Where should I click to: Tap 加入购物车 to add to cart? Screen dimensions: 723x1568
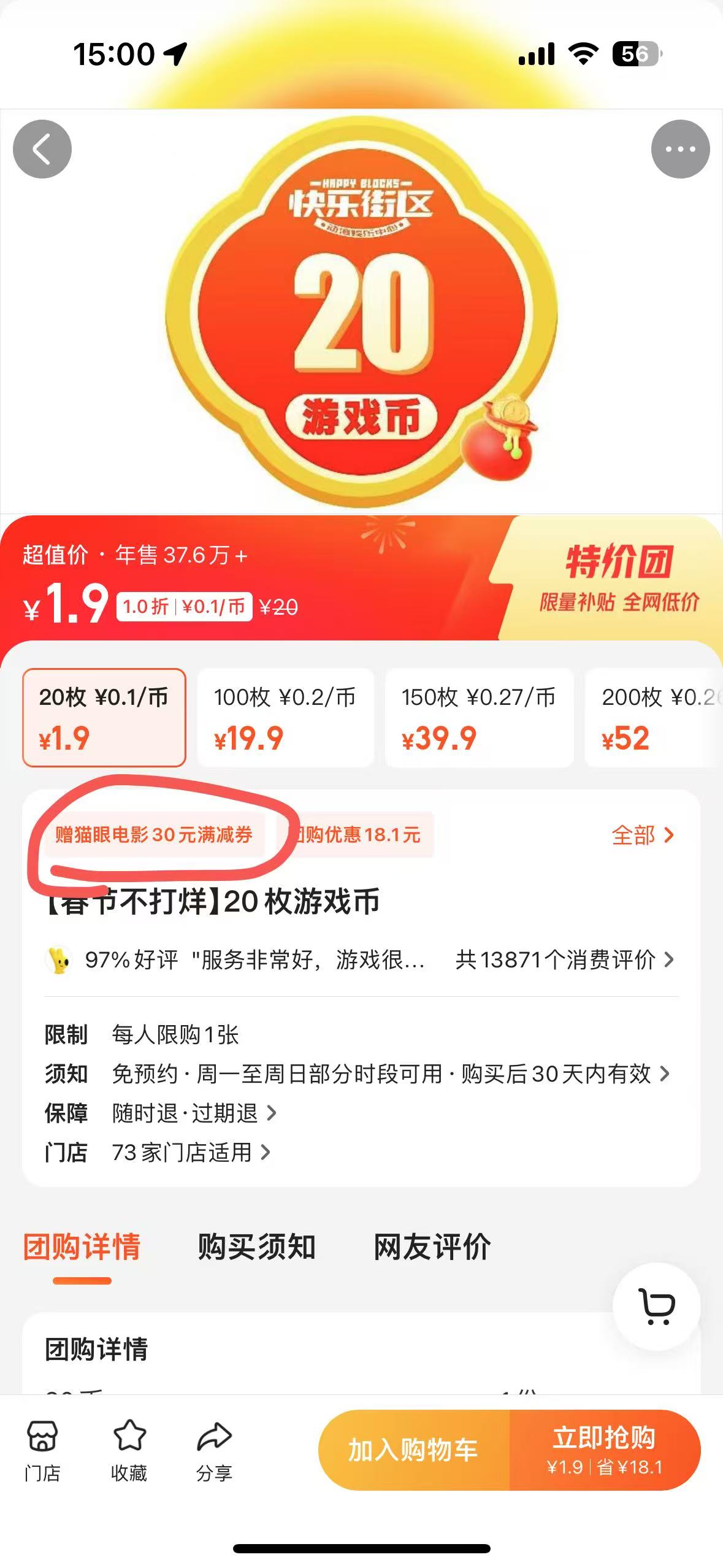coord(414,1450)
